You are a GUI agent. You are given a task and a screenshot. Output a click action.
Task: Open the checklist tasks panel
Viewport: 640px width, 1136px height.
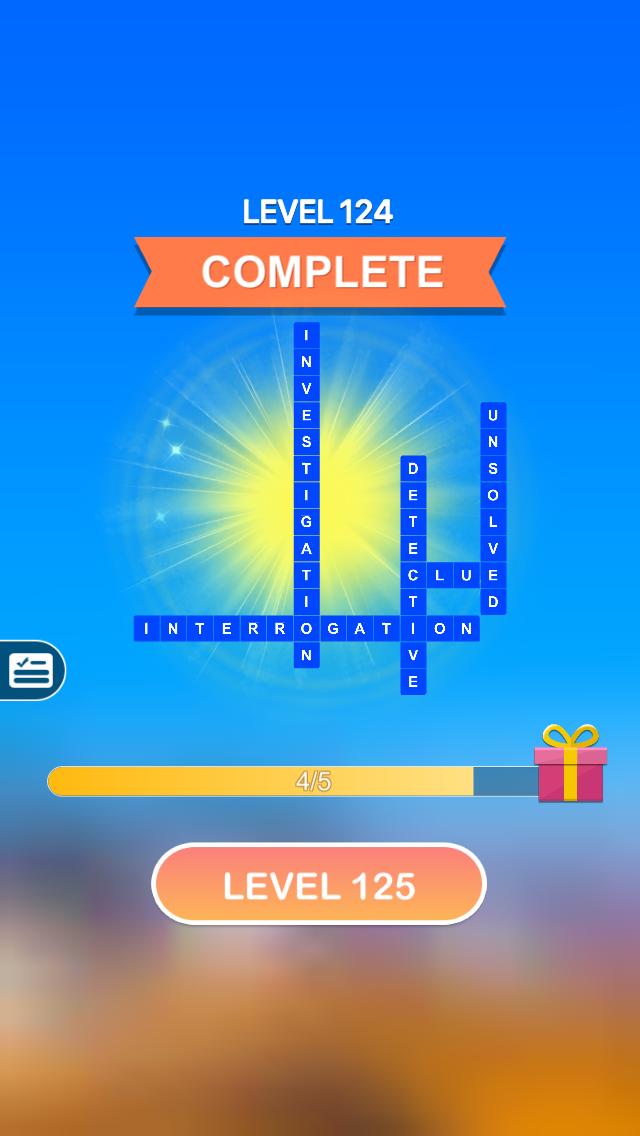[30, 670]
